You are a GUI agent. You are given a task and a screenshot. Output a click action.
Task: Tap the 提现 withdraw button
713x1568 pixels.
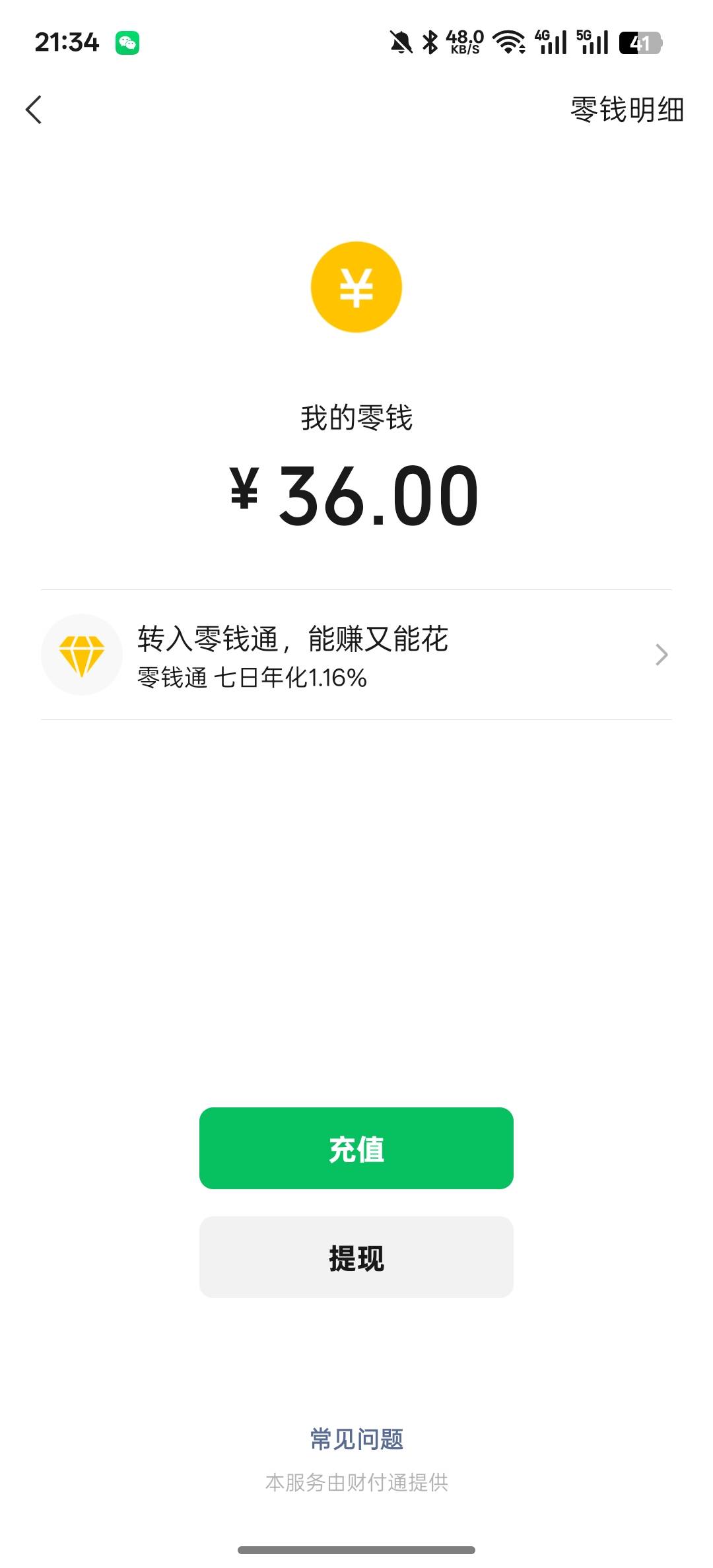click(356, 1257)
